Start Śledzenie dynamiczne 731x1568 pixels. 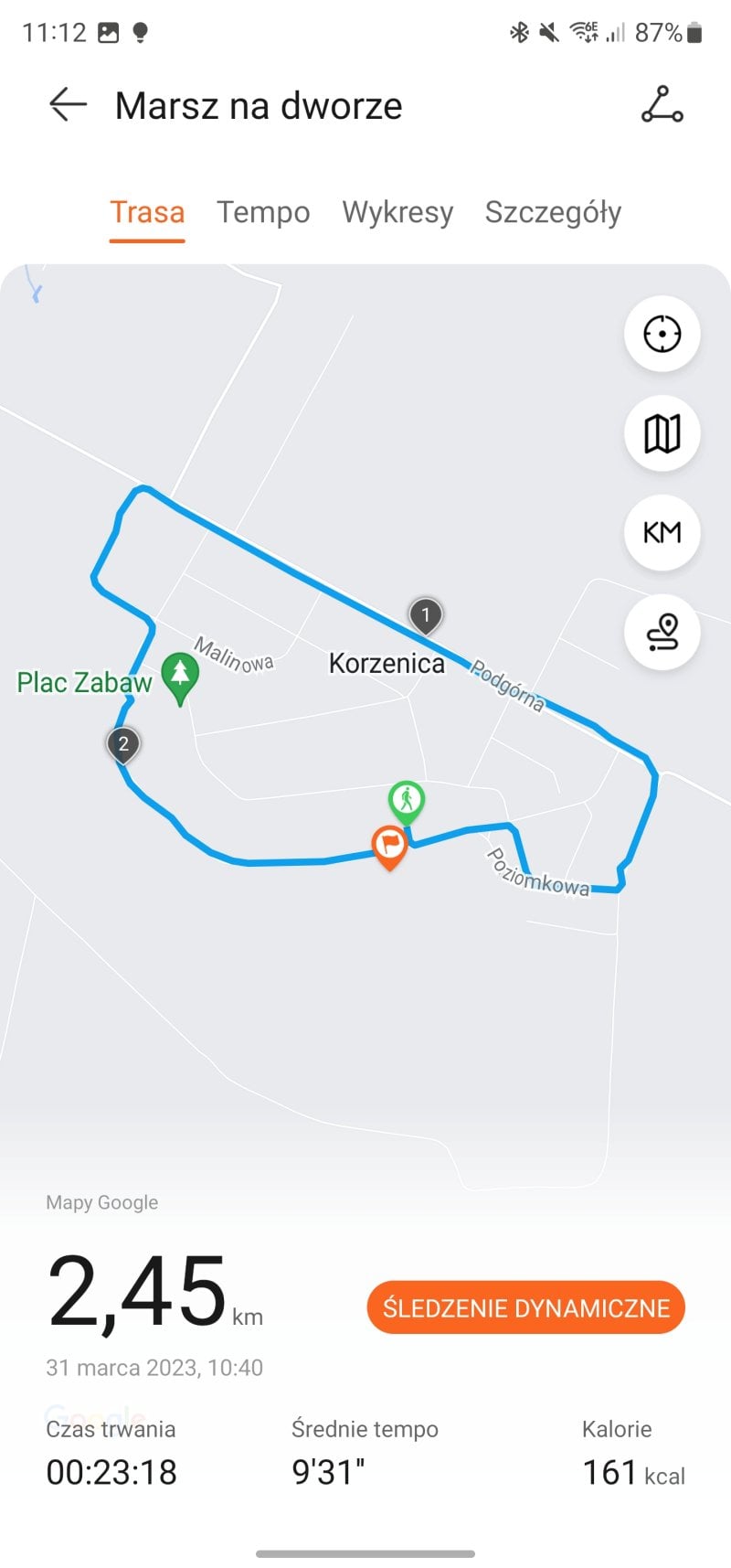(525, 1307)
